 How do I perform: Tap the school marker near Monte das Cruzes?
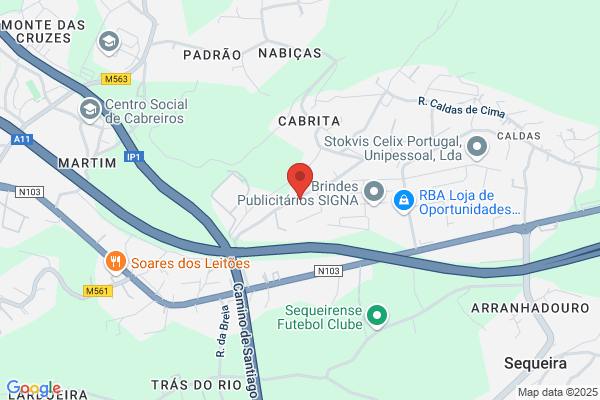[x=109, y=42]
